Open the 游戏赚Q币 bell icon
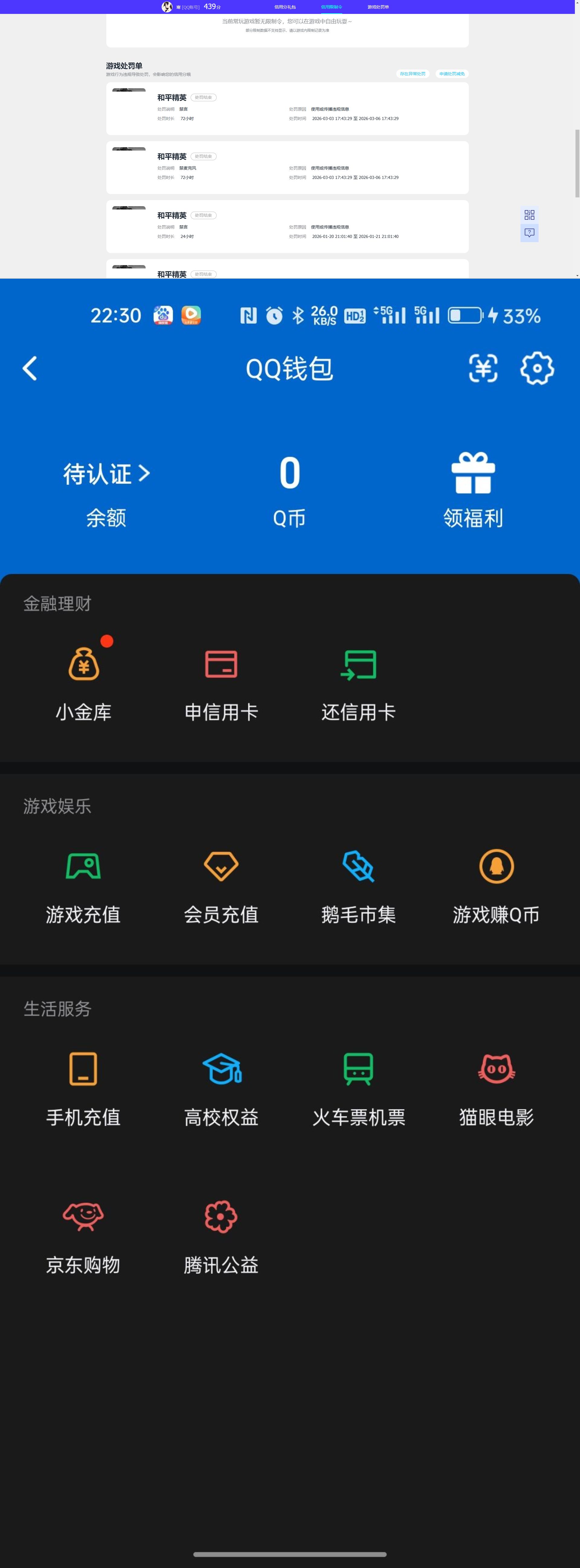The height and width of the screenshot is (1568, 580). 497,867
